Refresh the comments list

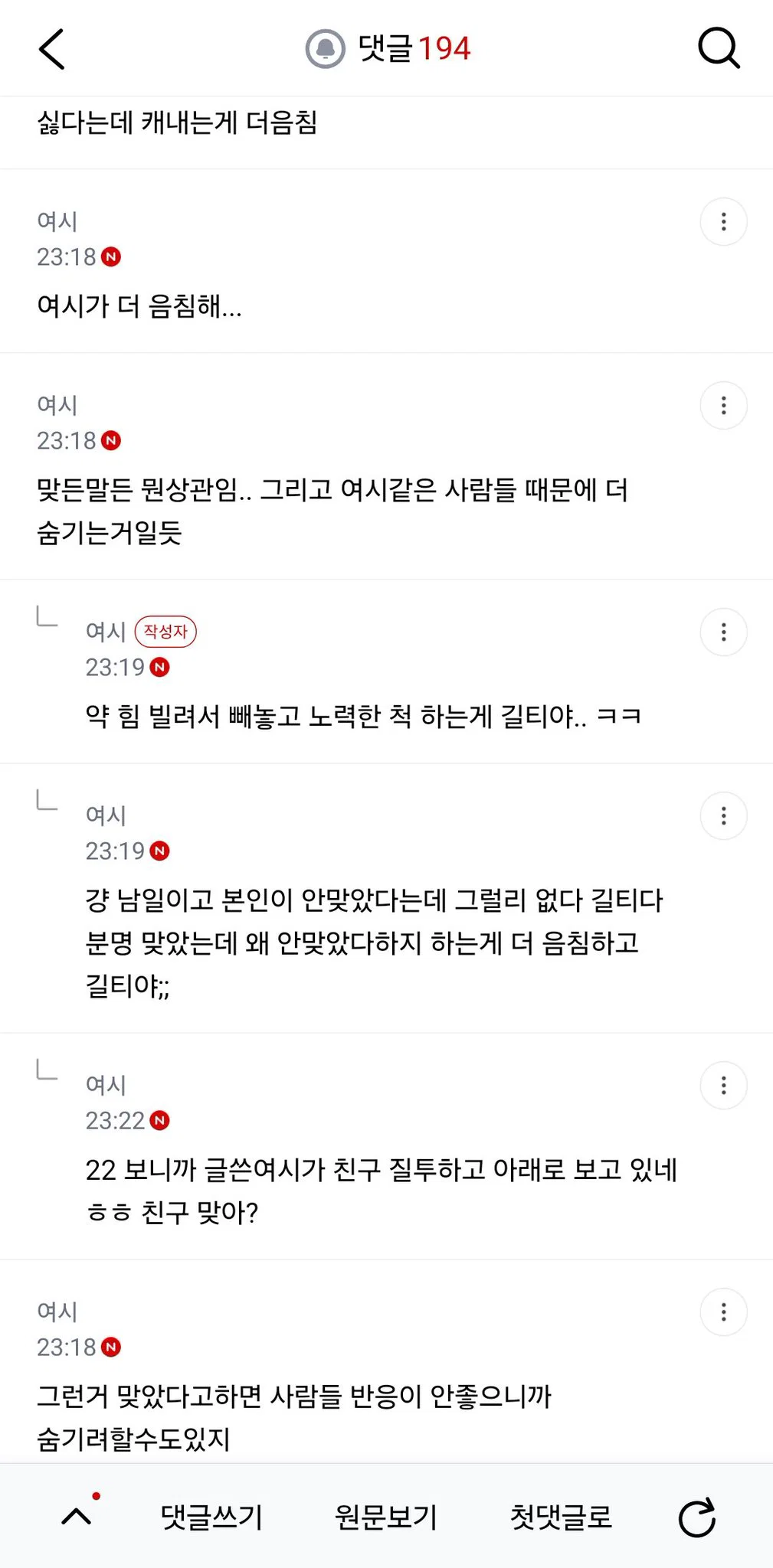(696, 1517)
